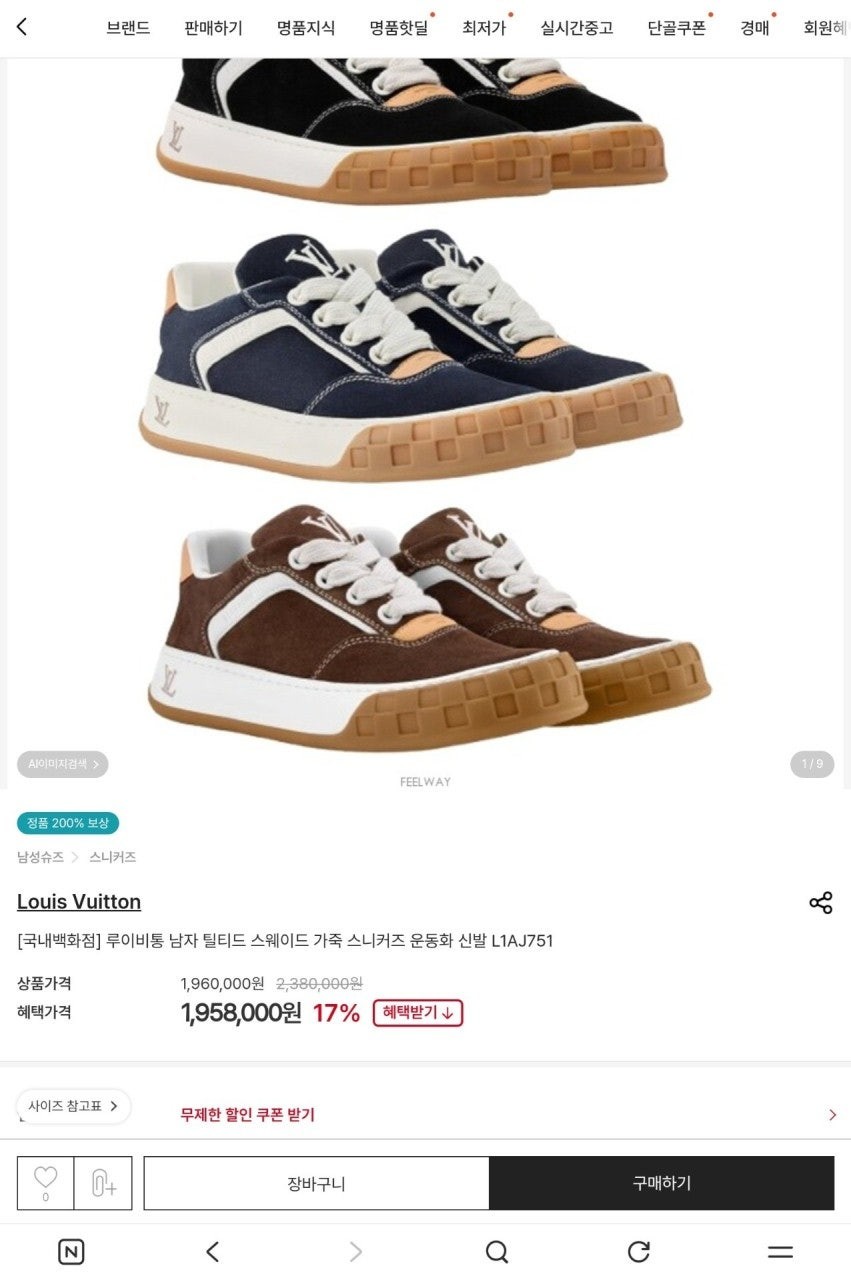This screenshot has width=851, height=1280.
Task: Open the 명품지식 tab
Action: [x=306, y=28]
